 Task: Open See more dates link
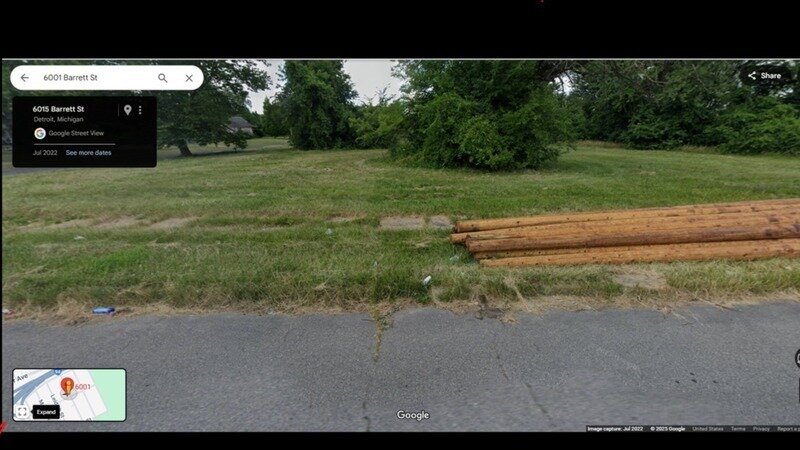coord(88,153)
